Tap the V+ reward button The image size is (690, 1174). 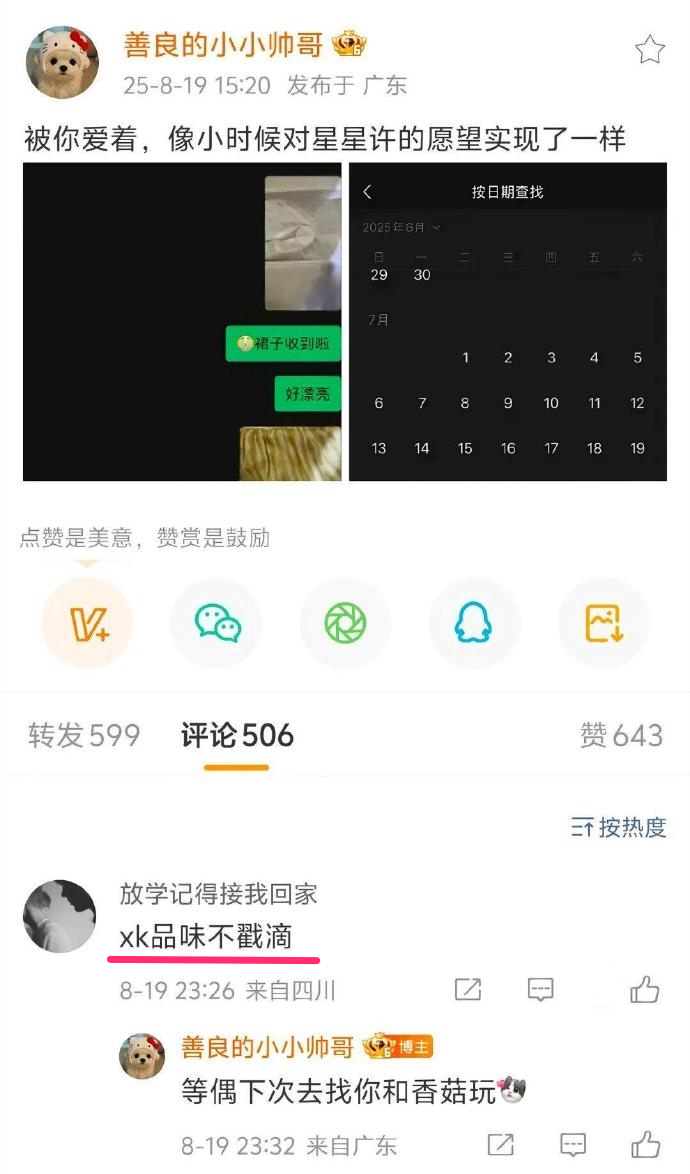88,623
